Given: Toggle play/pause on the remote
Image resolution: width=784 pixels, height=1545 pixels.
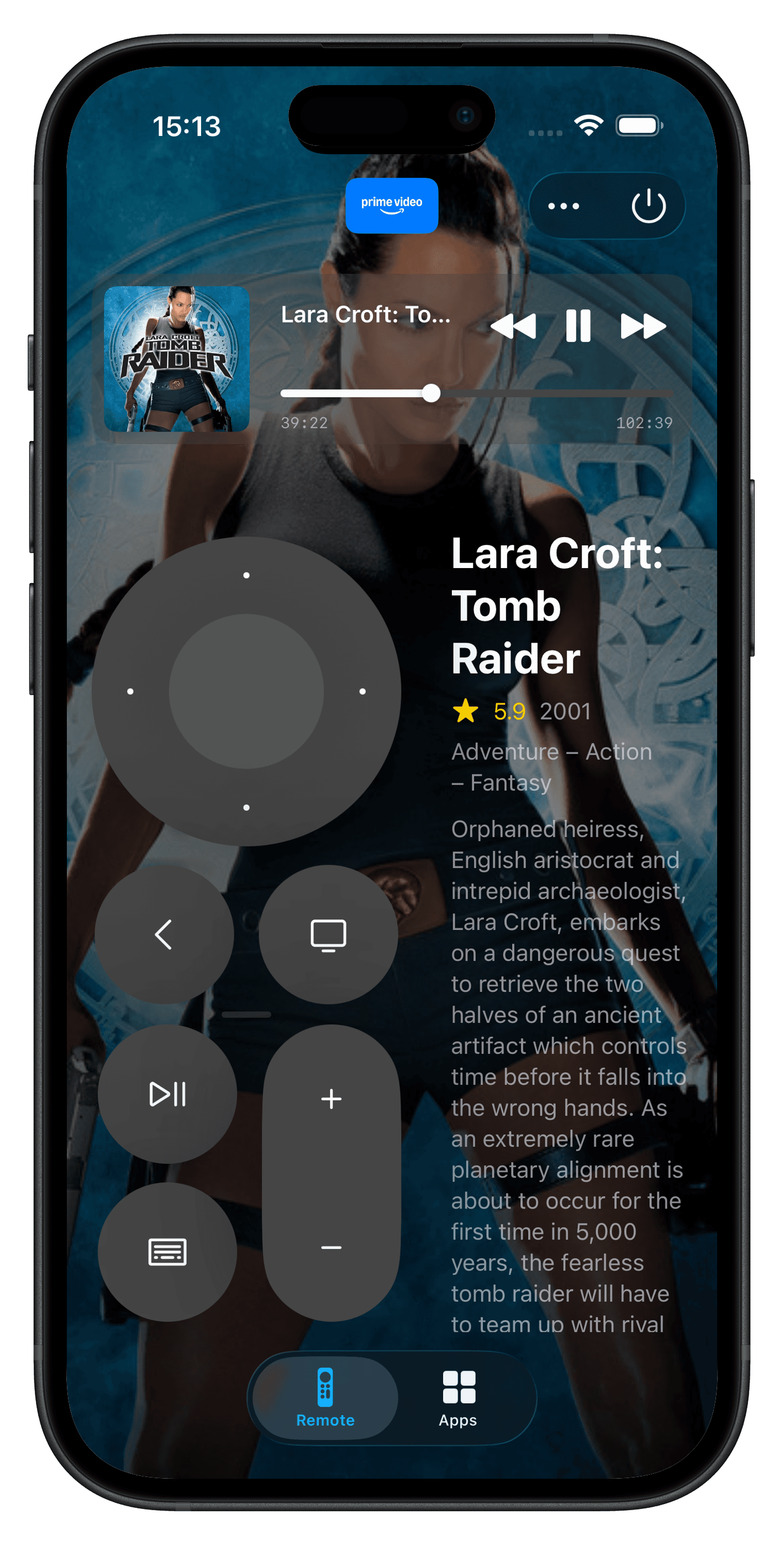Looking at the screenshot, I should [167, 1094].
